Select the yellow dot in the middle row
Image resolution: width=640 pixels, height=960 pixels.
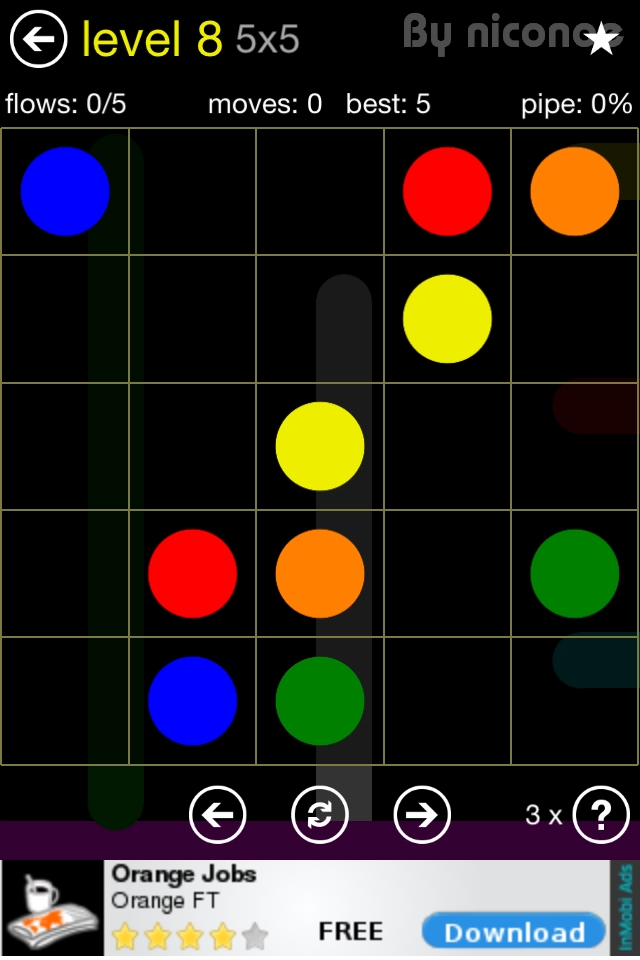(320, 446)
